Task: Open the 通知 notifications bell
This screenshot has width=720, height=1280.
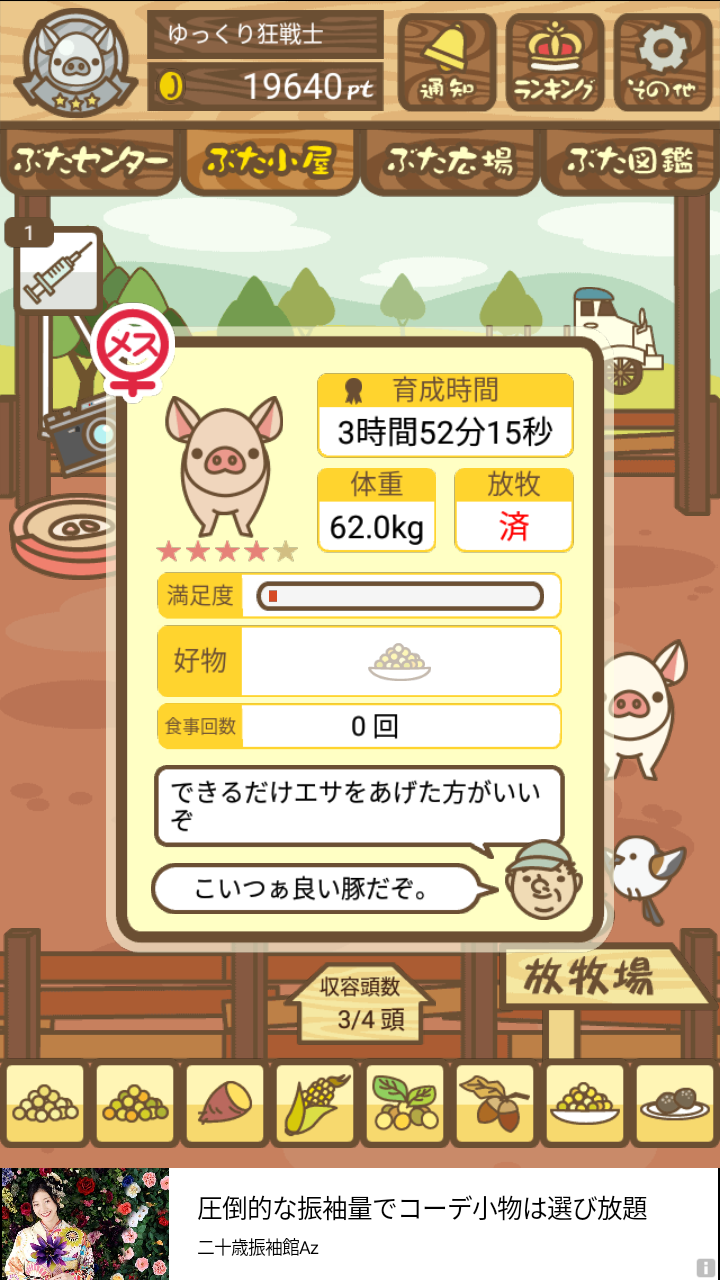Action: pyautogui.click(x=446, y=62)
